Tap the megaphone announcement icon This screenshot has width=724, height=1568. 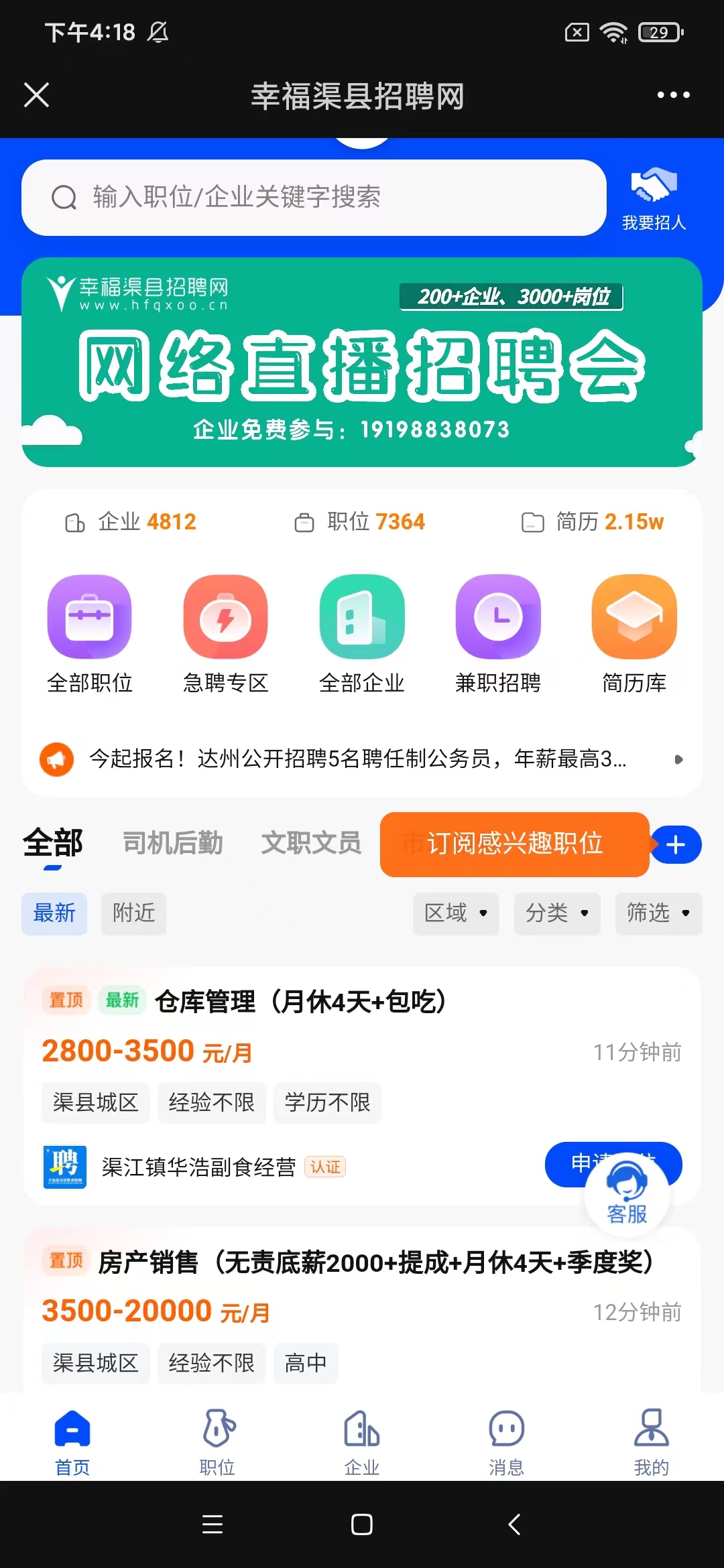click(x=56, y=760)
